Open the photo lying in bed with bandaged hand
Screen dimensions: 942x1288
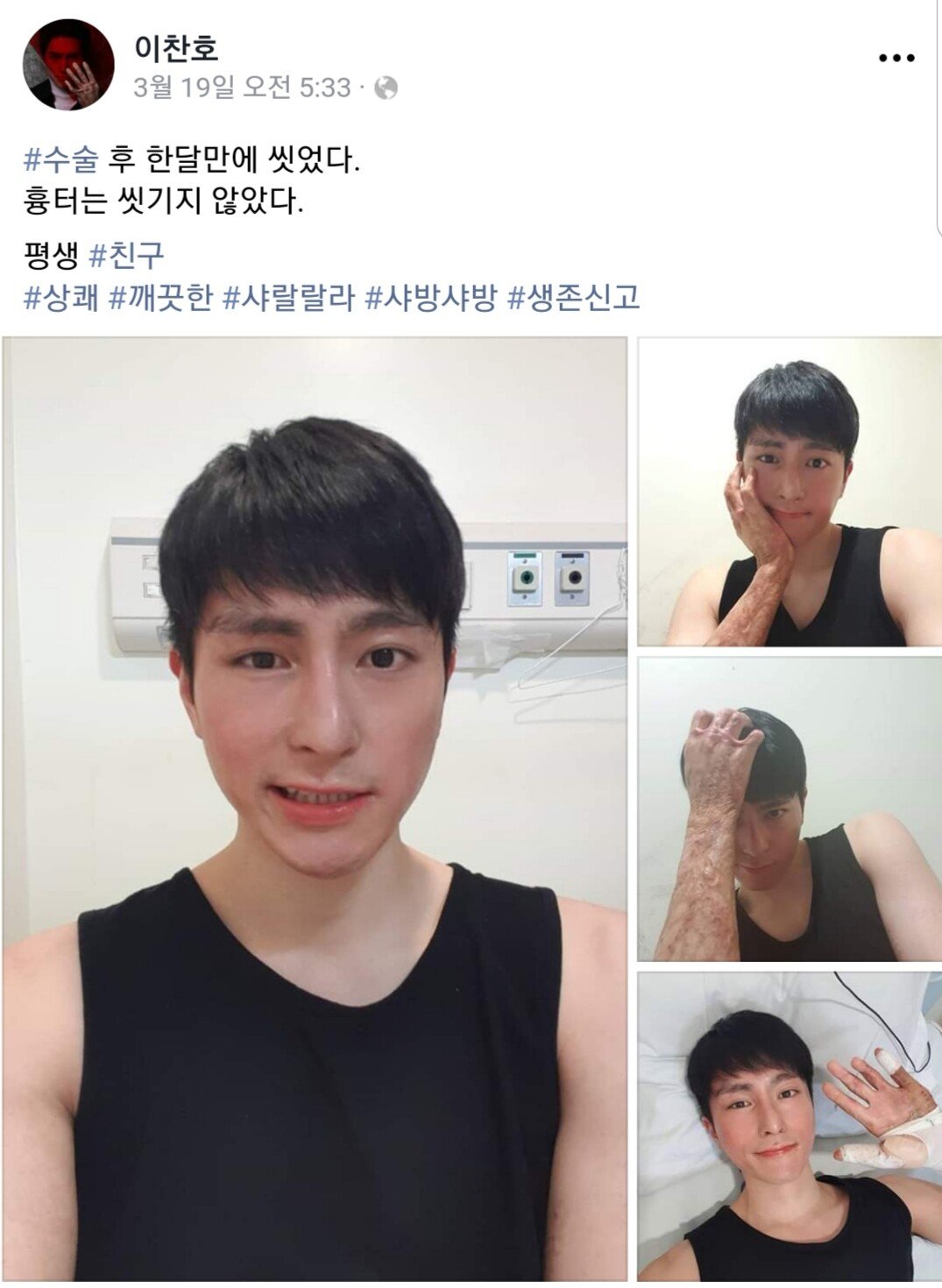(x=790, y=1126)
